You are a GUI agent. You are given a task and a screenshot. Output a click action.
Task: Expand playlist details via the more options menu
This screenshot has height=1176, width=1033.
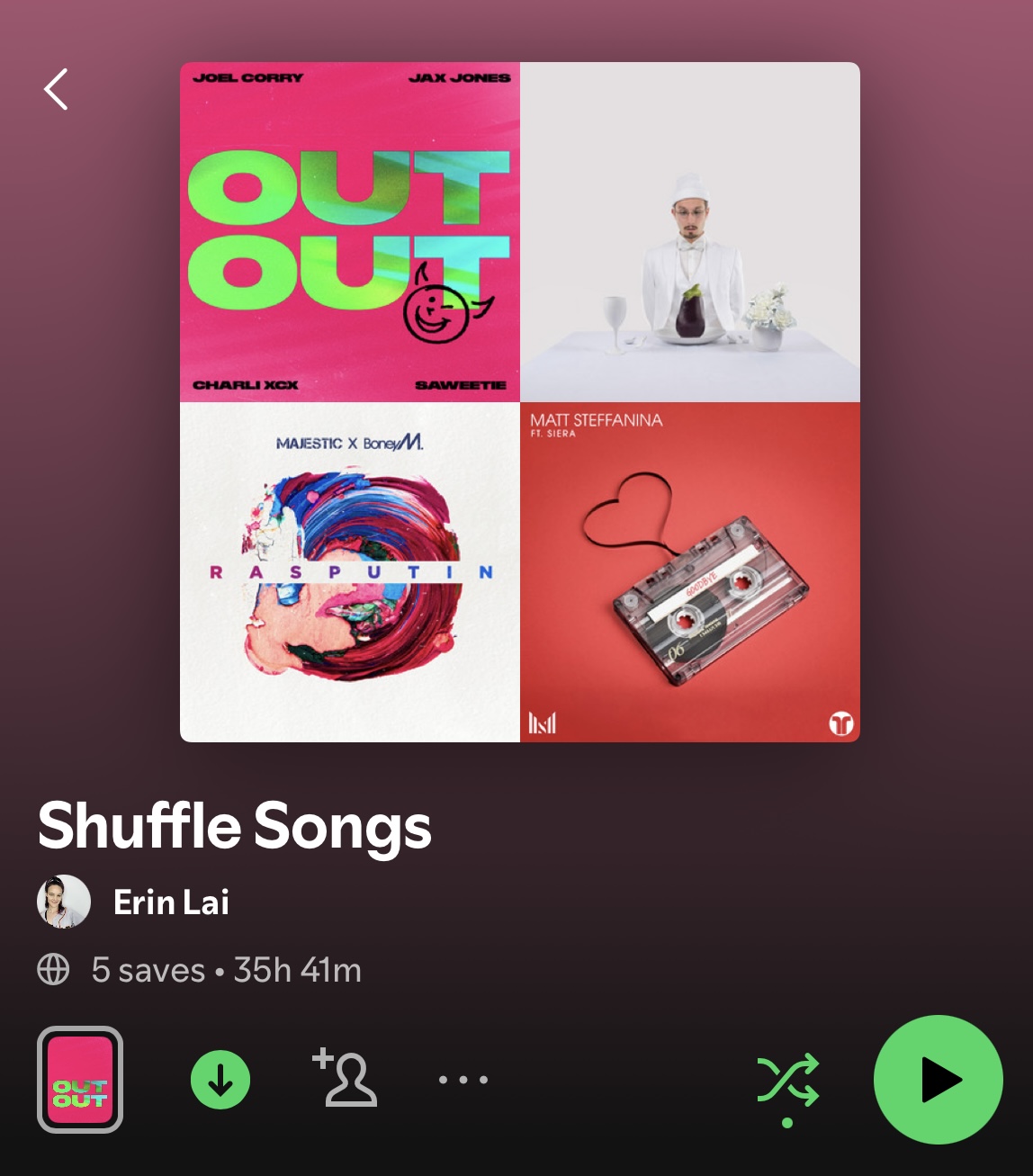point(462,1079)
